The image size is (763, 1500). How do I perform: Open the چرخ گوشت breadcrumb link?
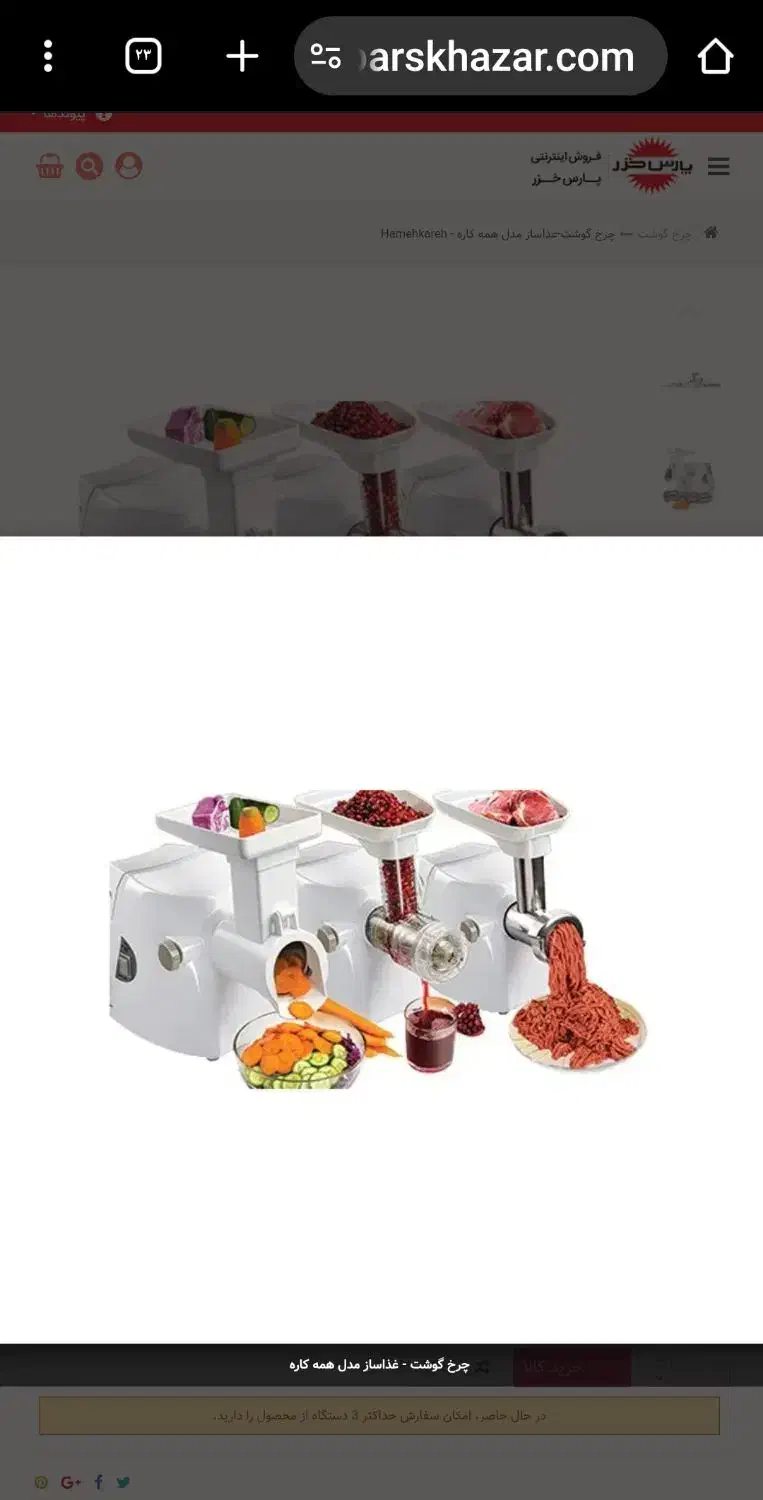coord(665,233)
